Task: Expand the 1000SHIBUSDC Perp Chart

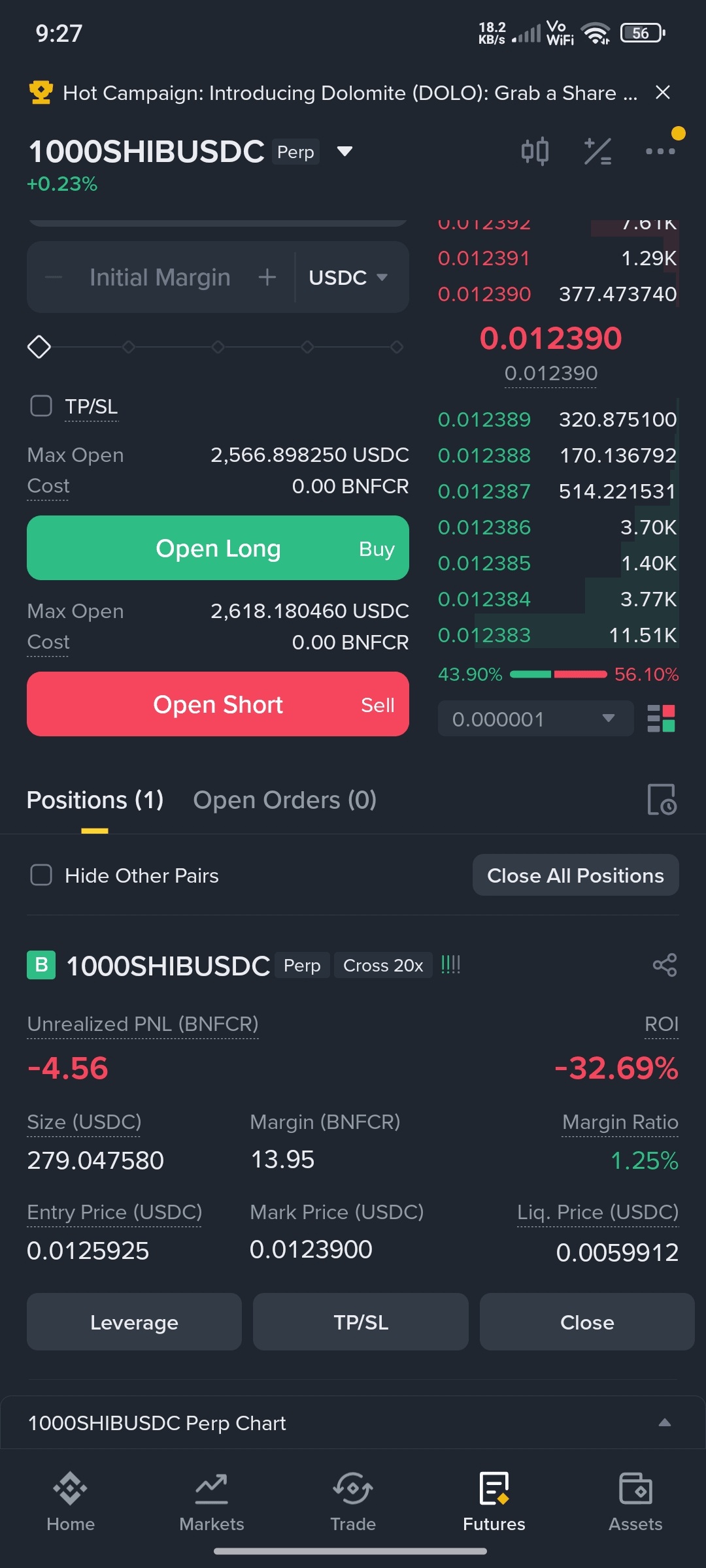Action: 664,1422
